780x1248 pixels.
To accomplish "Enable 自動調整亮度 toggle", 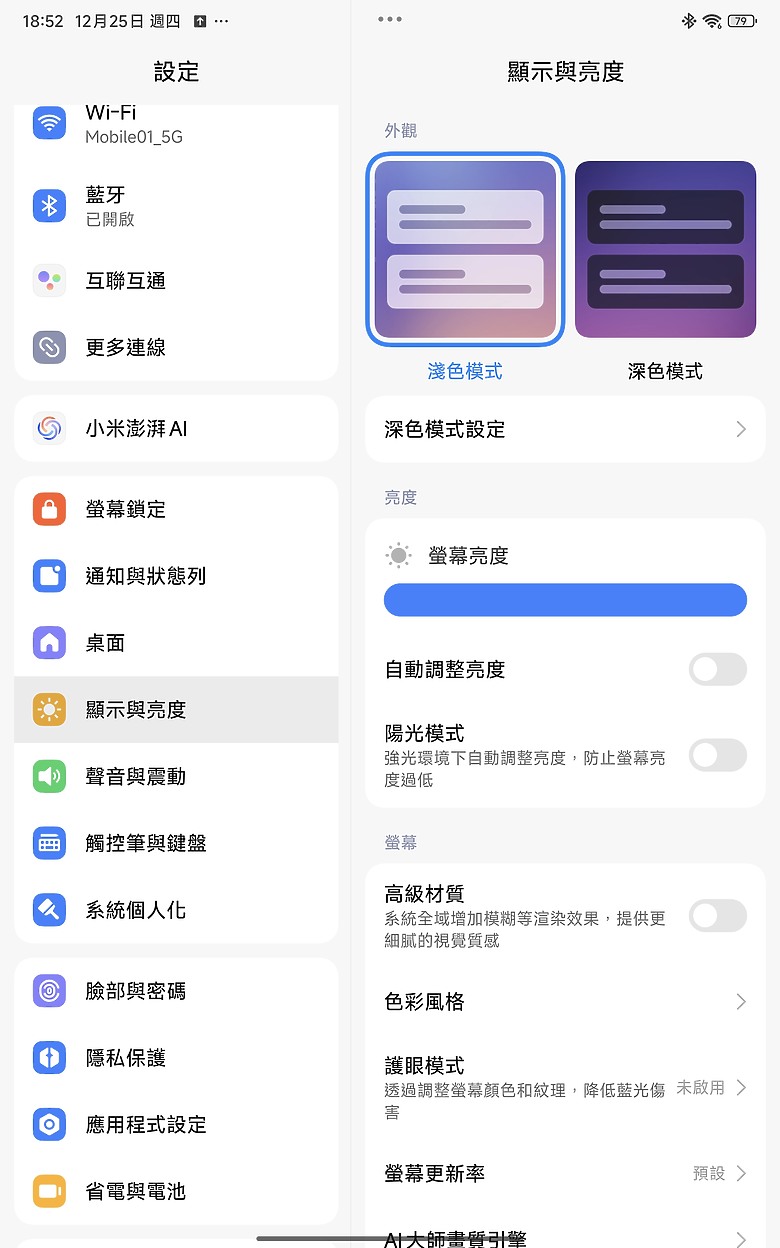I will click(x=717, y=669).
